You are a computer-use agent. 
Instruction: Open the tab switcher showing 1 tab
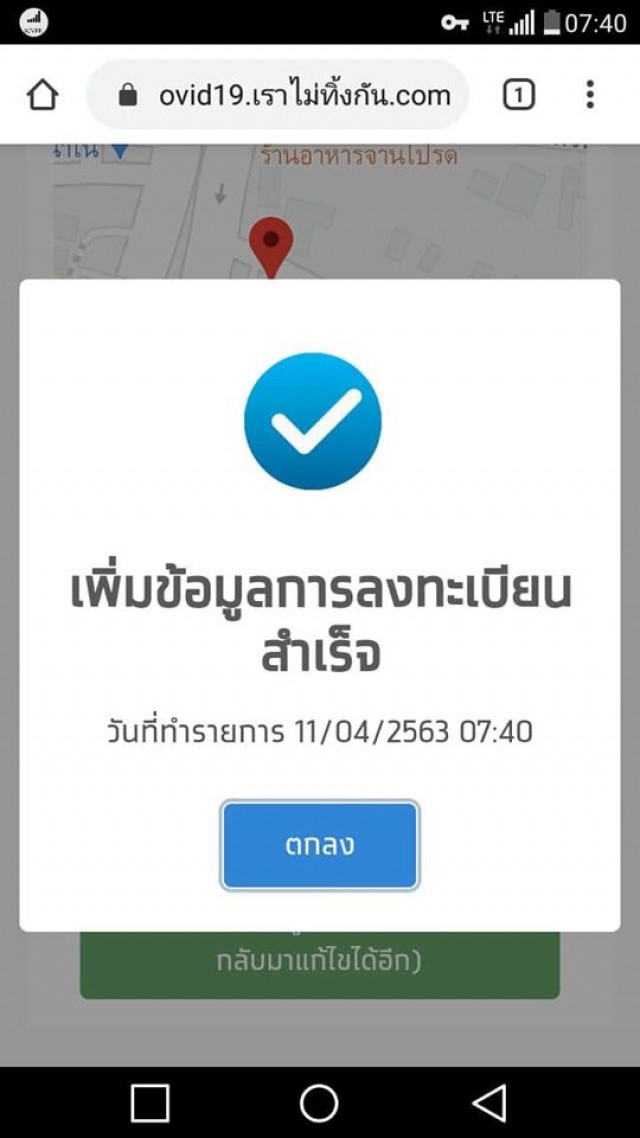click(x=519, y=95)
